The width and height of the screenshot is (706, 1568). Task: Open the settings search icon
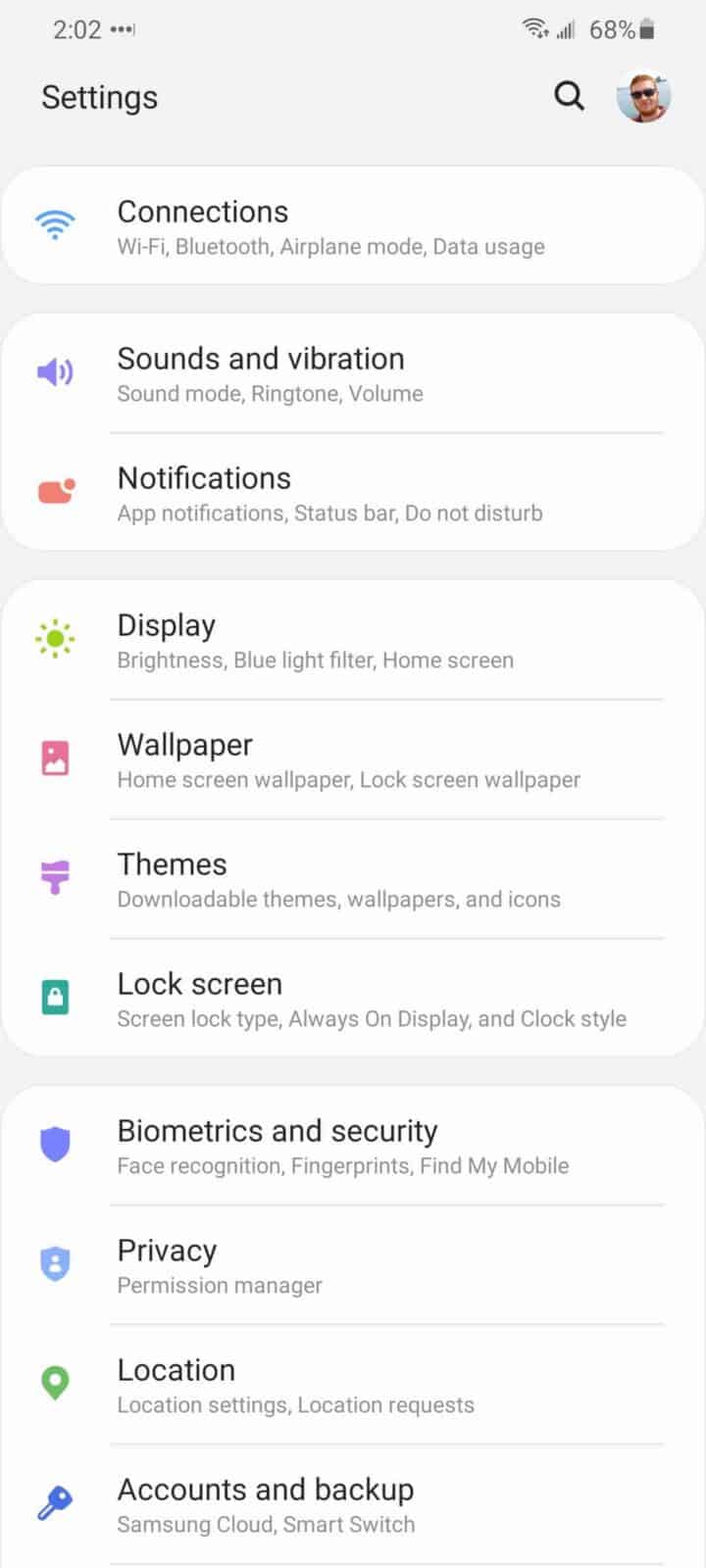tap(569, 96)
